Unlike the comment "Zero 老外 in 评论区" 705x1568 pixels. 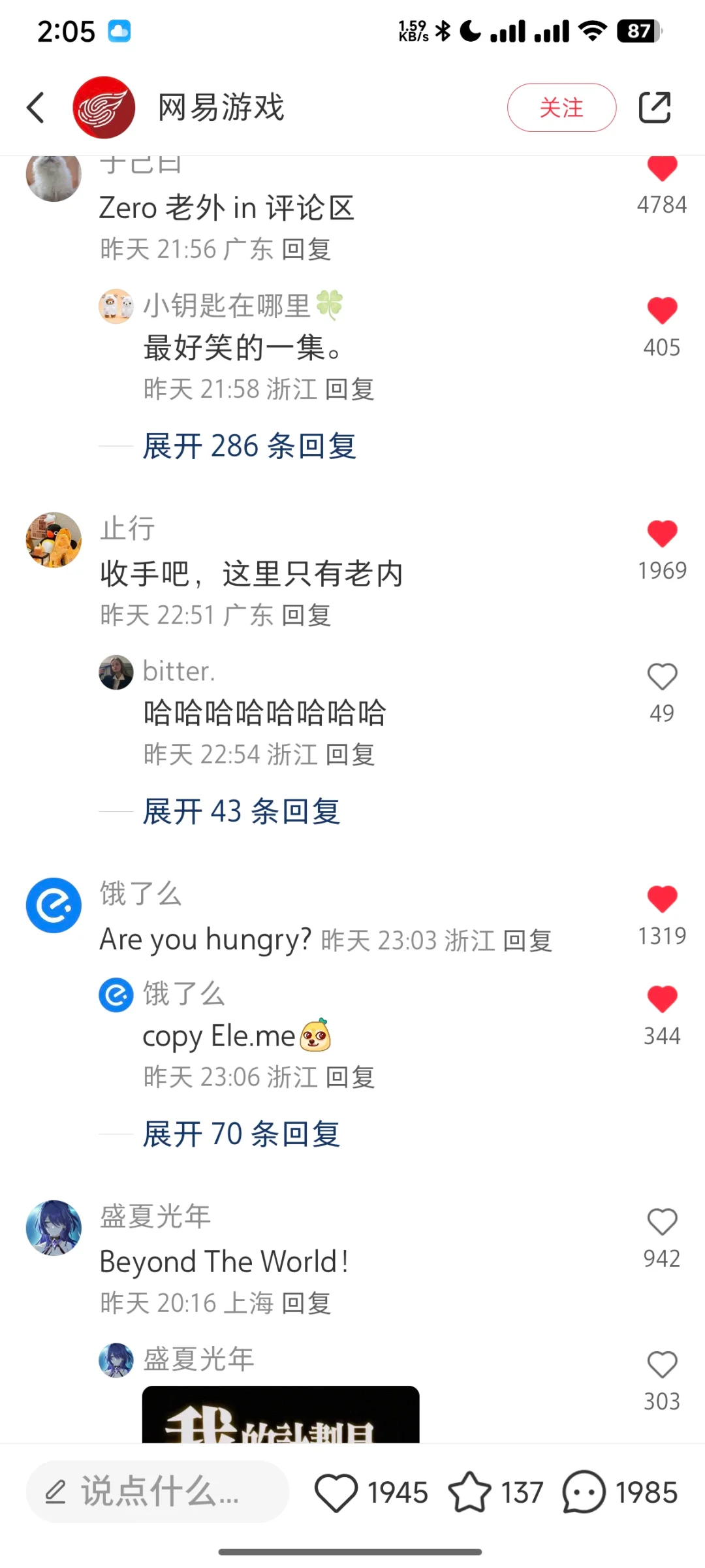(662, 170)
